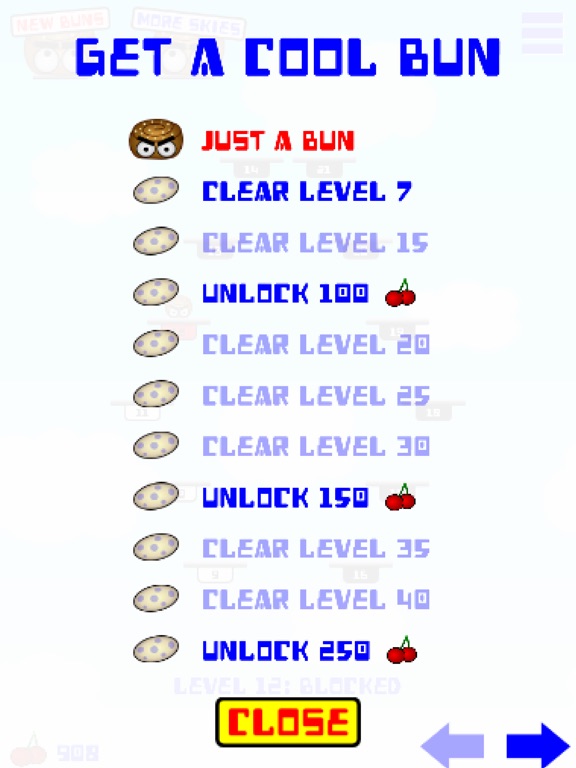Go to the next page of buns

[x=537, y=745]
